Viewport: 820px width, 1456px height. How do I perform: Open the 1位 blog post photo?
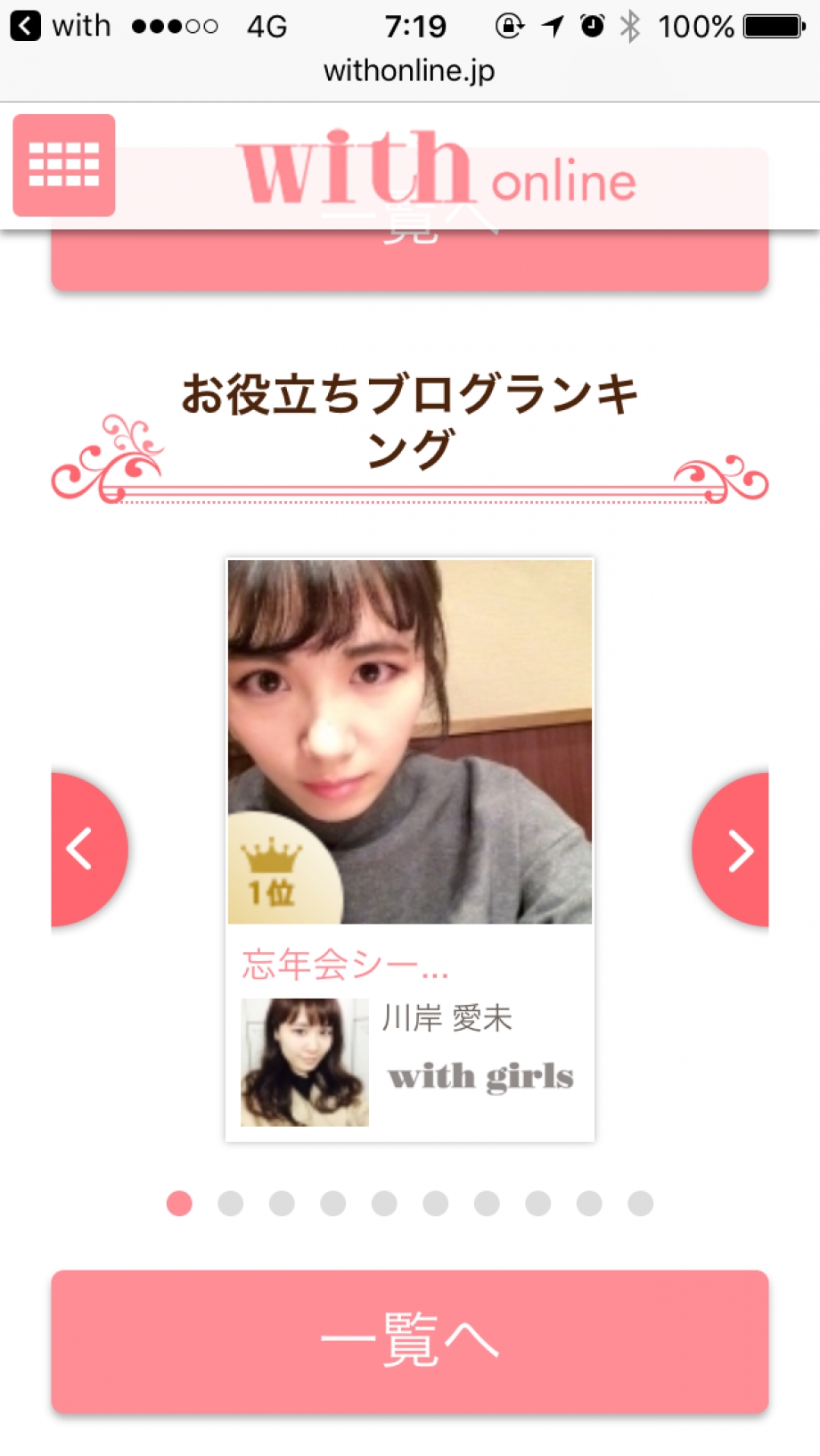tap(410, 741)
